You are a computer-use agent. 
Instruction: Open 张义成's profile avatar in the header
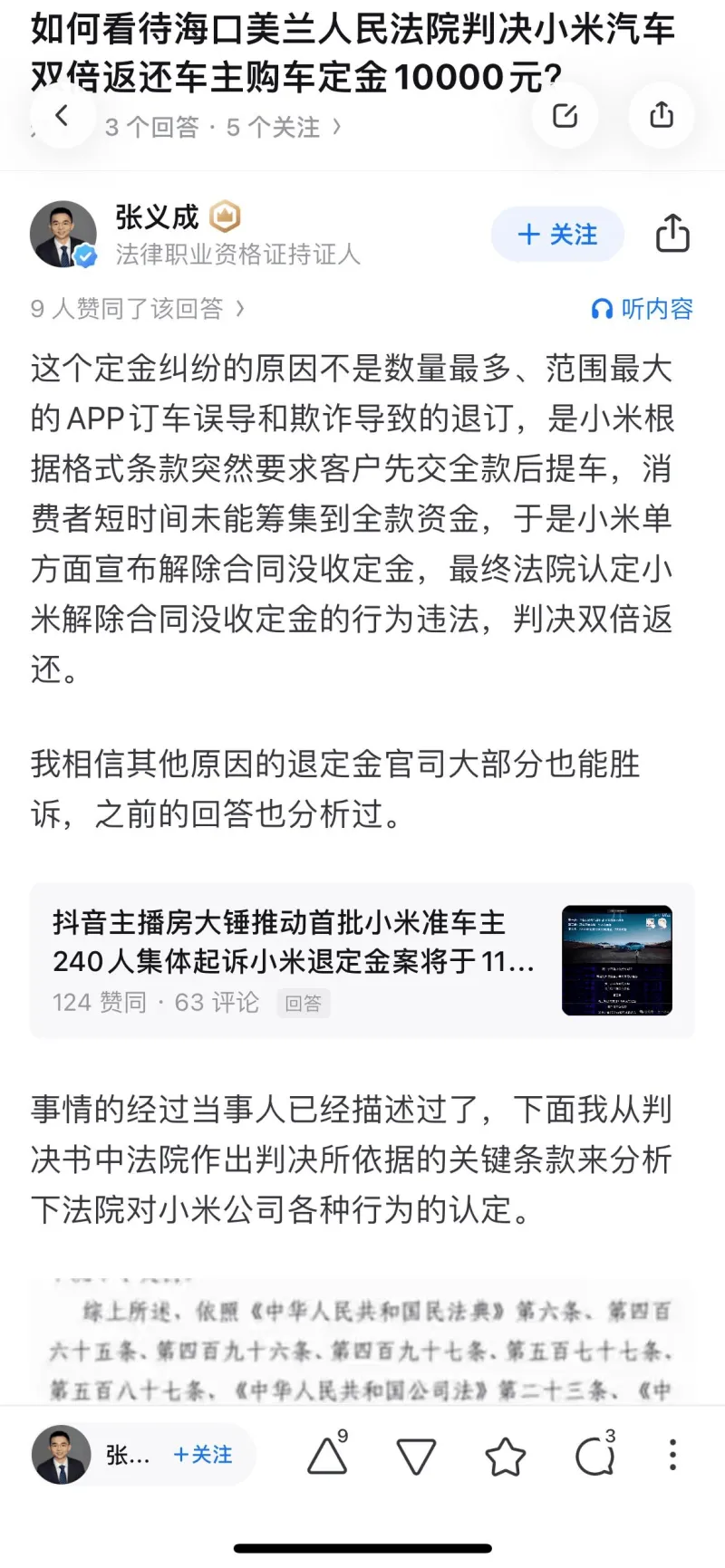click(63, 235)
